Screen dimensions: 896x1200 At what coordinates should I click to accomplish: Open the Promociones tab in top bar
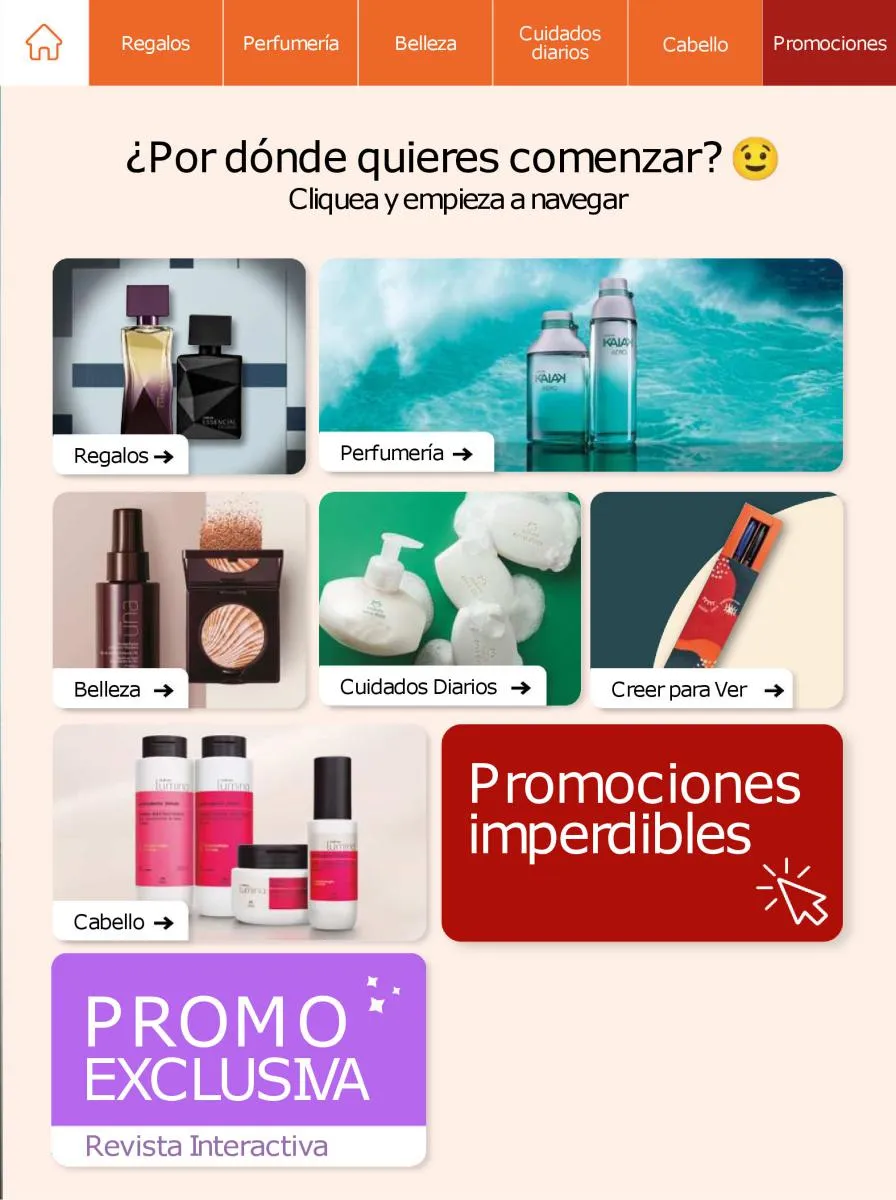click(829, 43)
